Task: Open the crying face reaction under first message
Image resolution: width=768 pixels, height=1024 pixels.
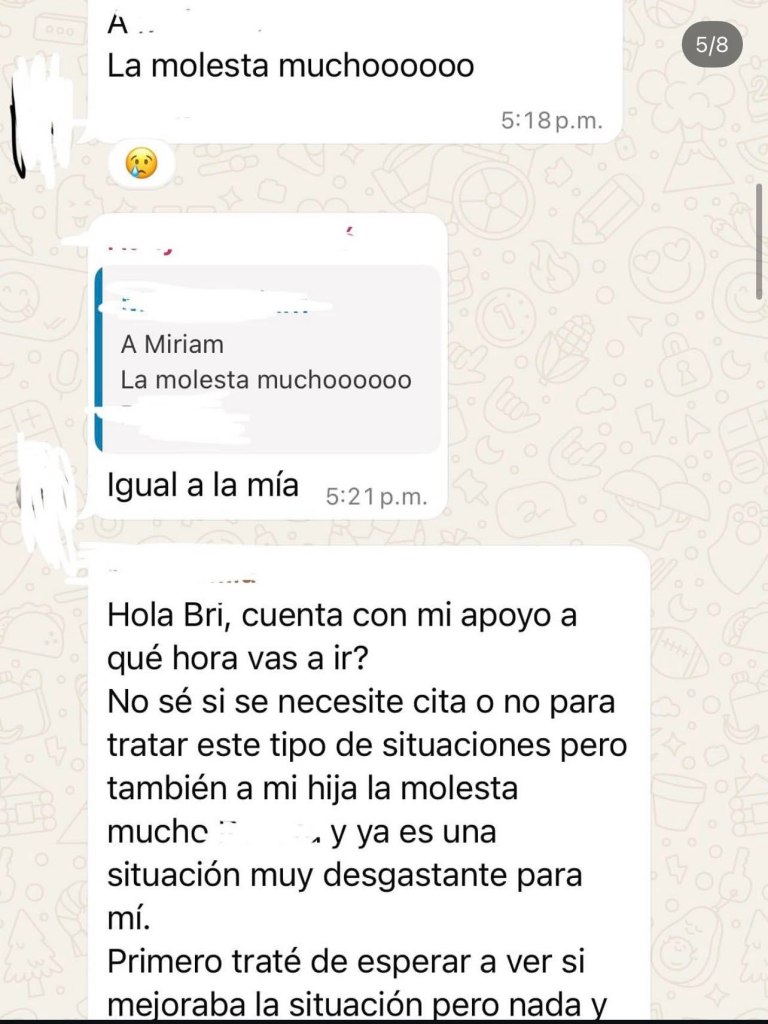Action: 142,163
